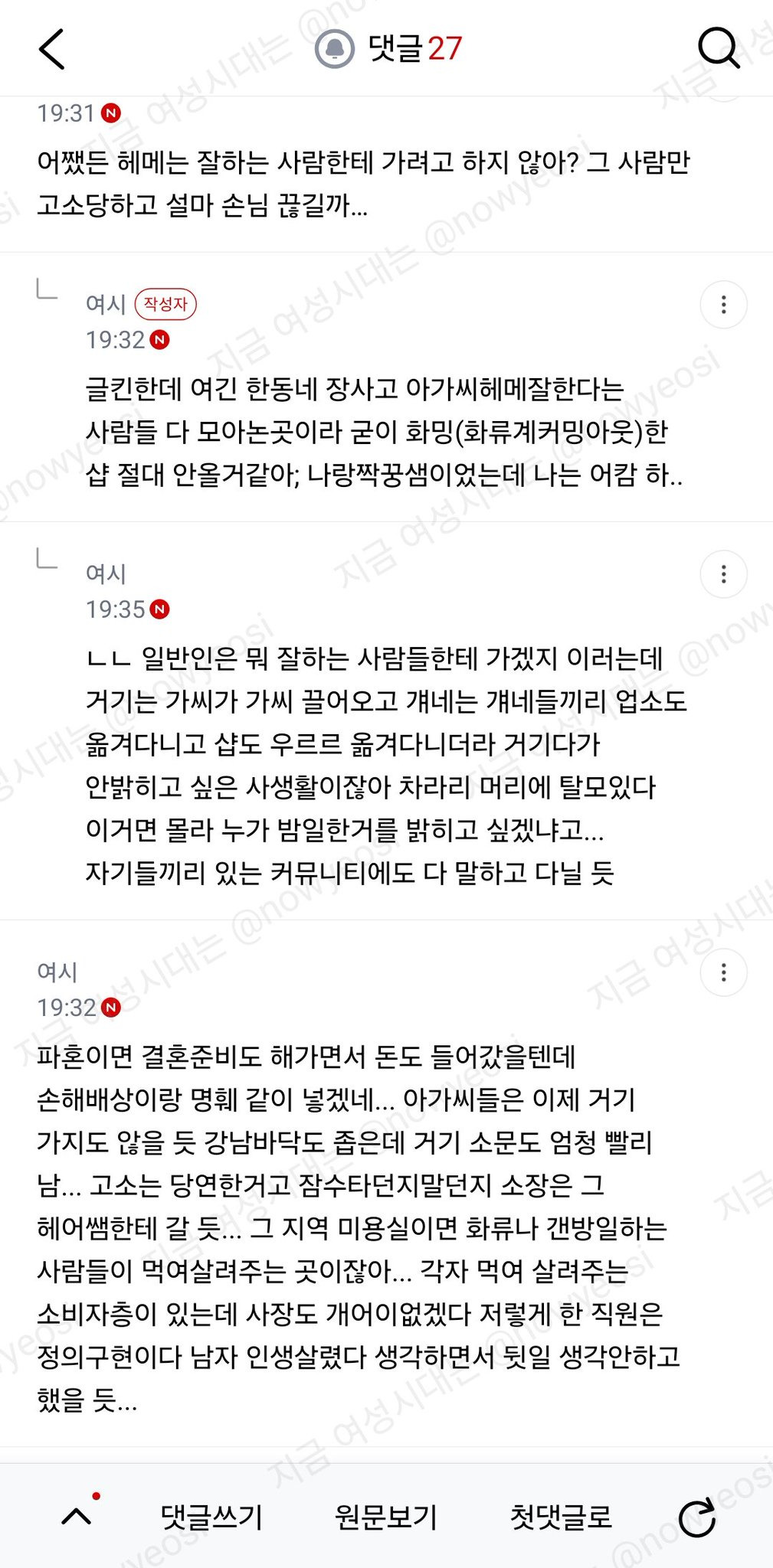This screenshot has width=773, height=1568.
Task: Tap 댓글쓰기 to write a comment
Action: [211, 1516]
